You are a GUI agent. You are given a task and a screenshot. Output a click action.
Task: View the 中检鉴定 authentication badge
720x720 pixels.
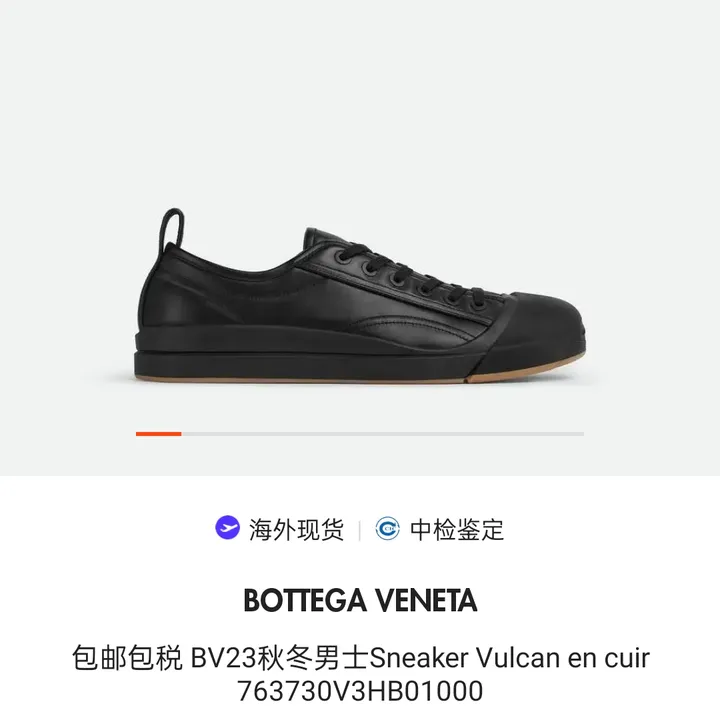440,529
